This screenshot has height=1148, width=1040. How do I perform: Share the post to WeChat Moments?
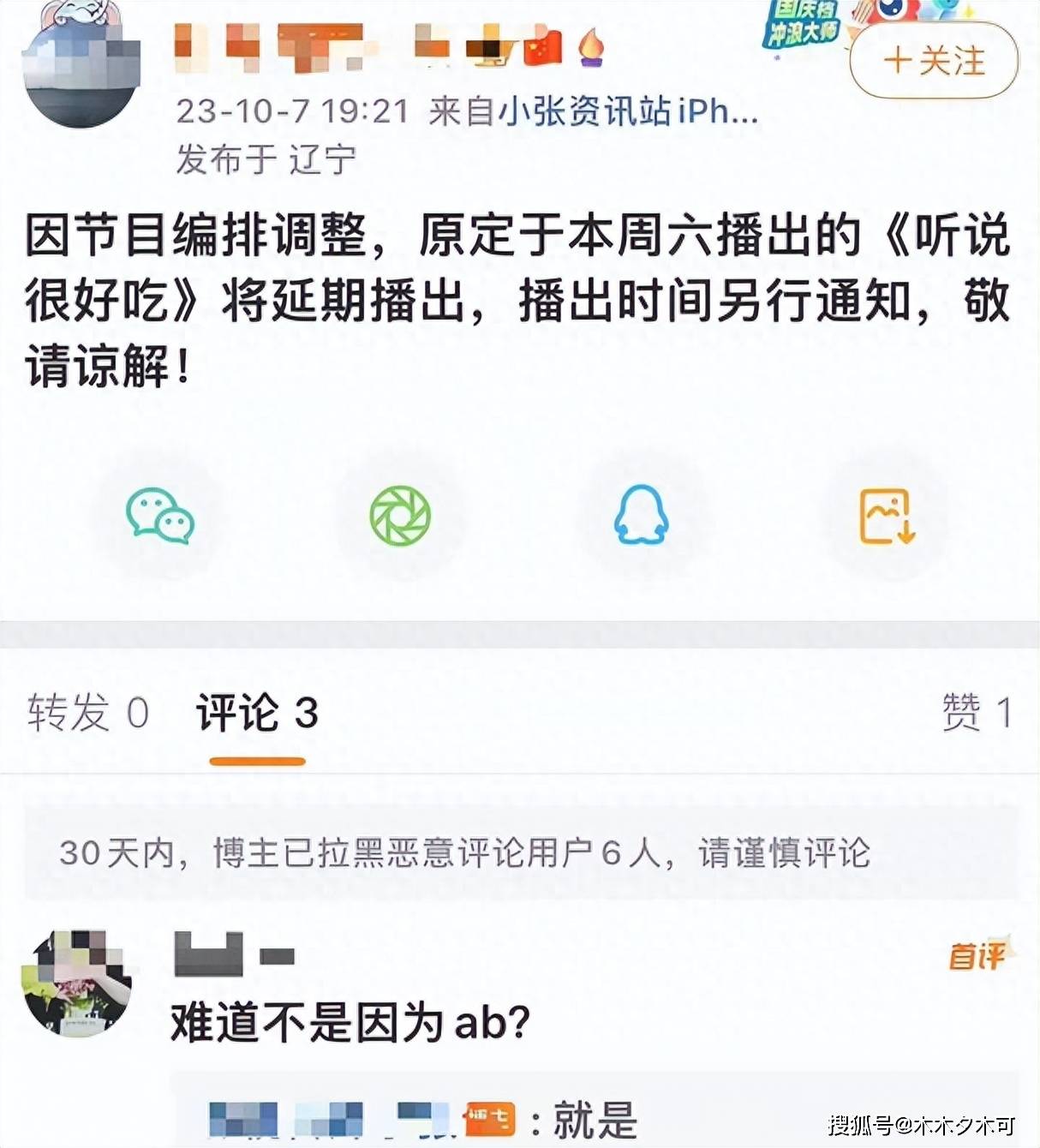pos(400,516)
